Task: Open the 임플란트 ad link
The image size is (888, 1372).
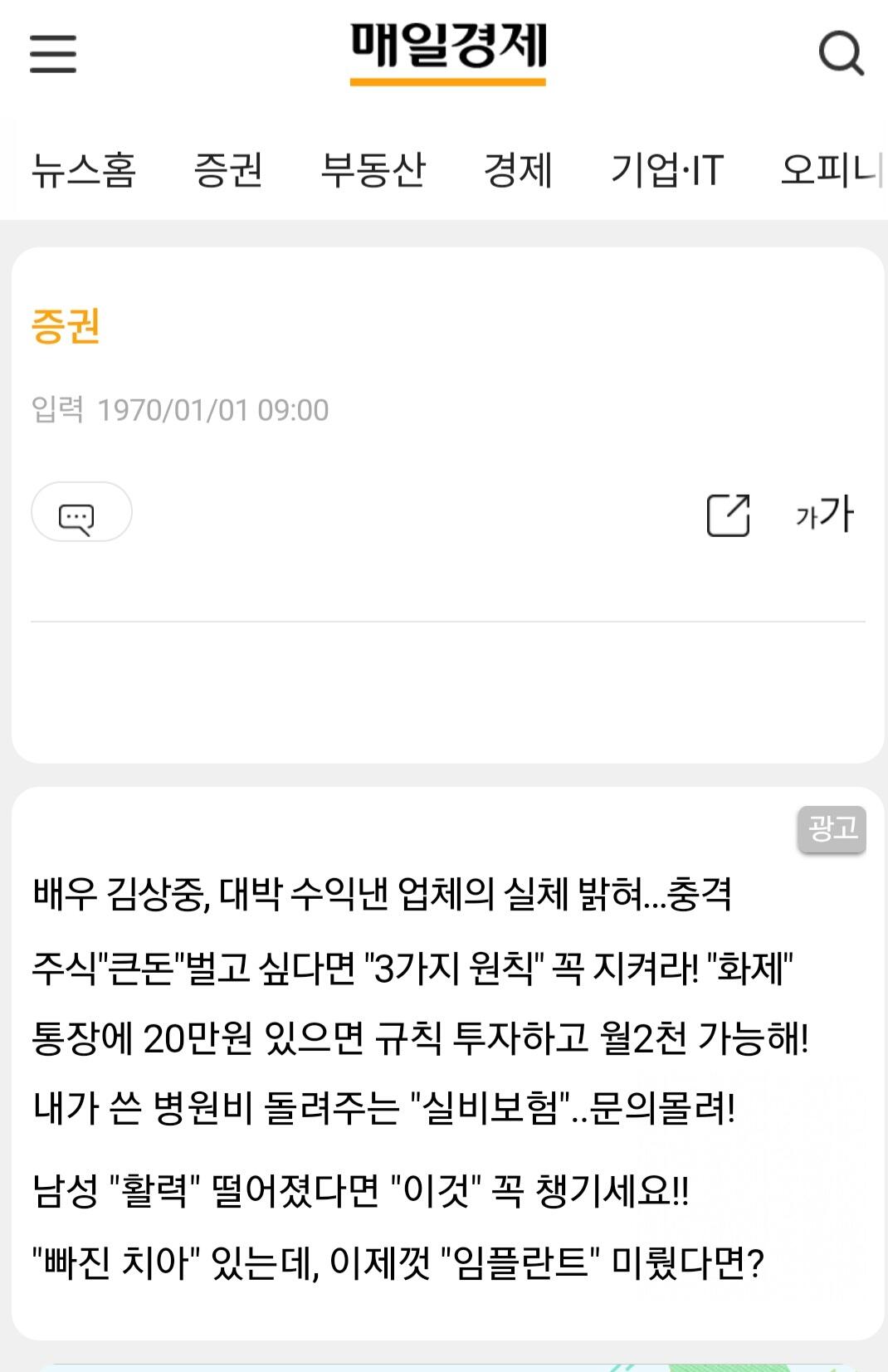Action: [x=398, y=1263]
